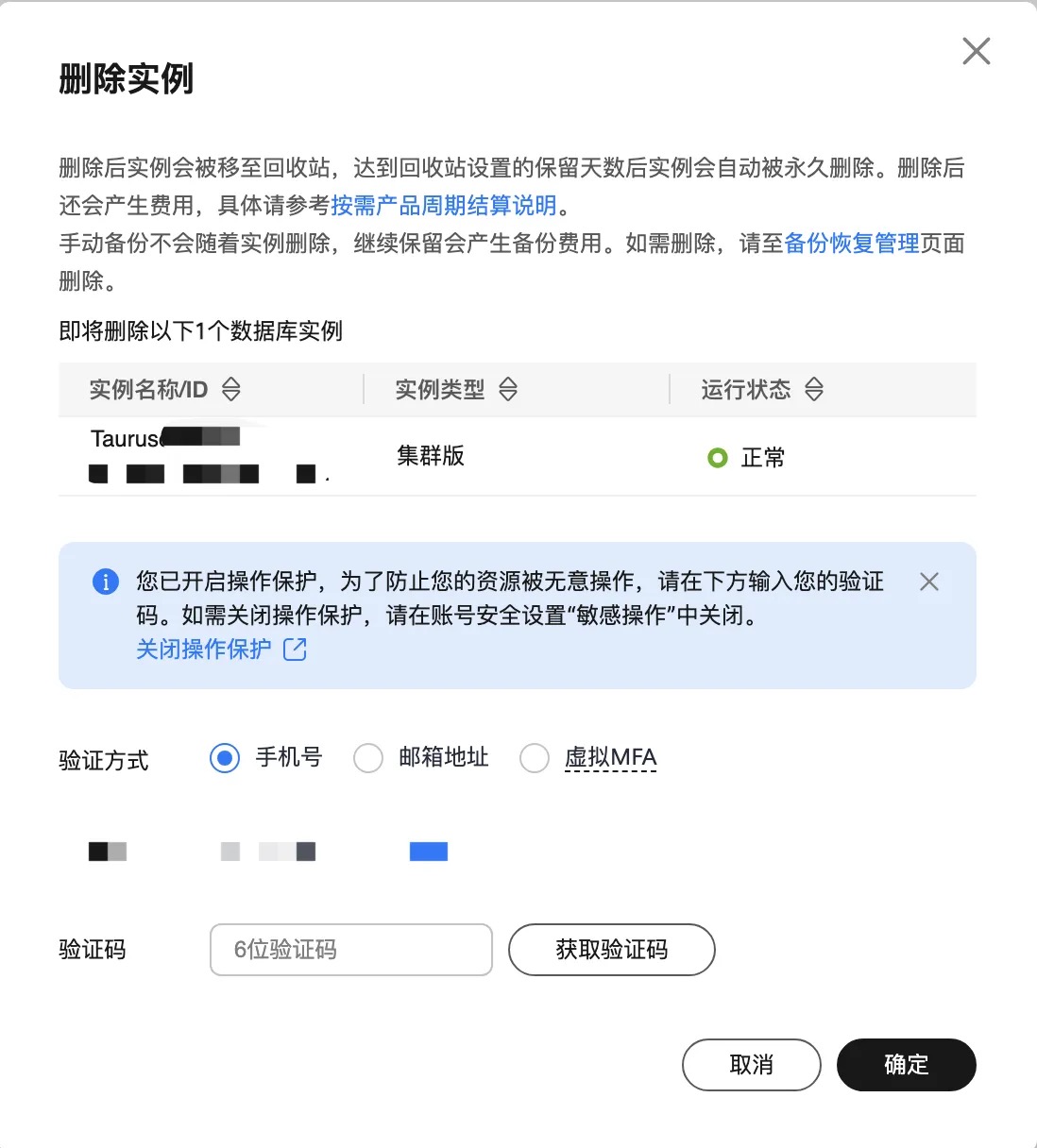This screenshot has width=1037, height=1148.
Task: Sort by 实例类型 column
Action: point(508,389)
